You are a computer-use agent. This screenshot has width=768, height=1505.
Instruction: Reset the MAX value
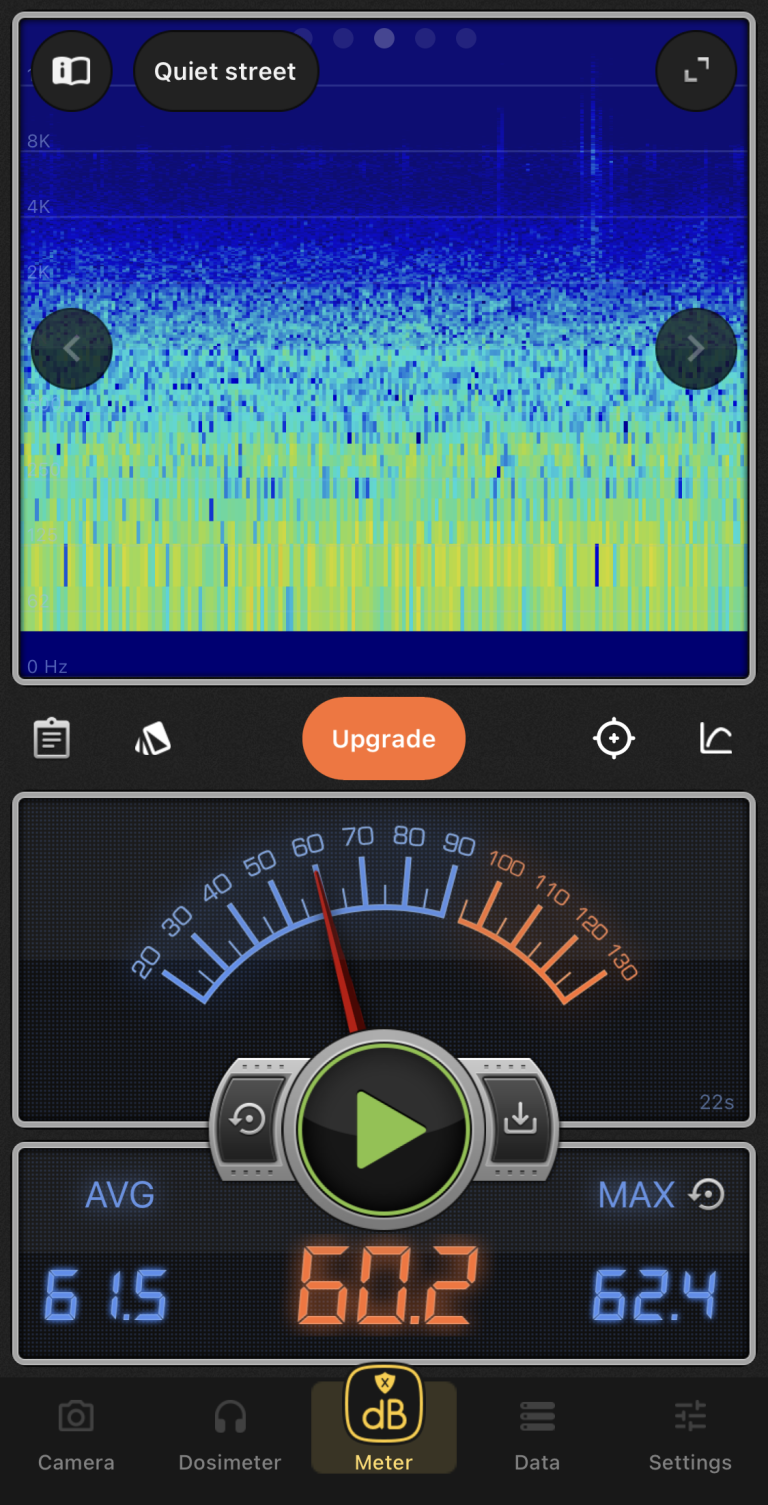point(707,1194)
